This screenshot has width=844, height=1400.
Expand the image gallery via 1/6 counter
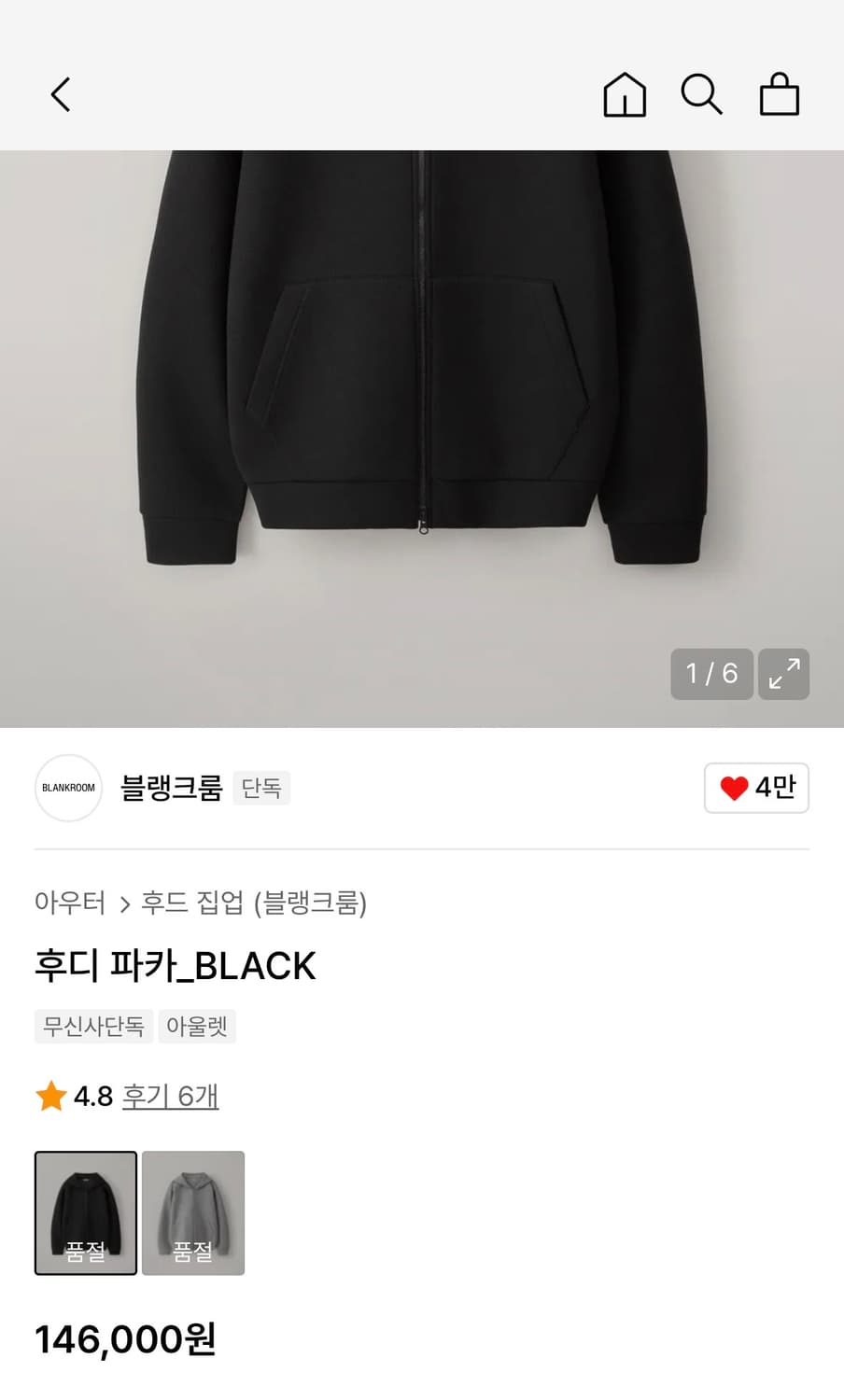[711, 674]
